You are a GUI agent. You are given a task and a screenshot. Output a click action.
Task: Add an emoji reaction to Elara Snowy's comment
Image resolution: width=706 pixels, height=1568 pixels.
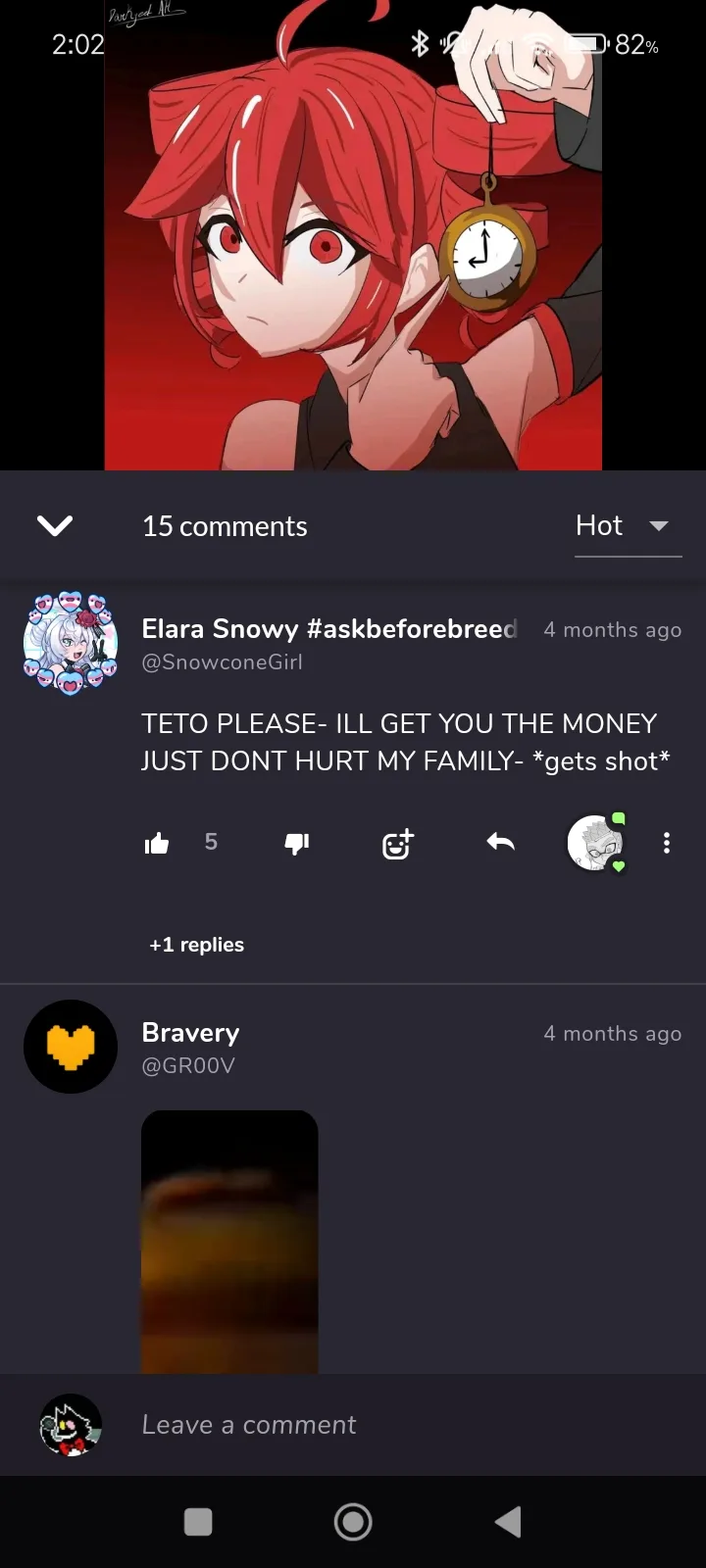pyautogui.click(x=398, y=843)
